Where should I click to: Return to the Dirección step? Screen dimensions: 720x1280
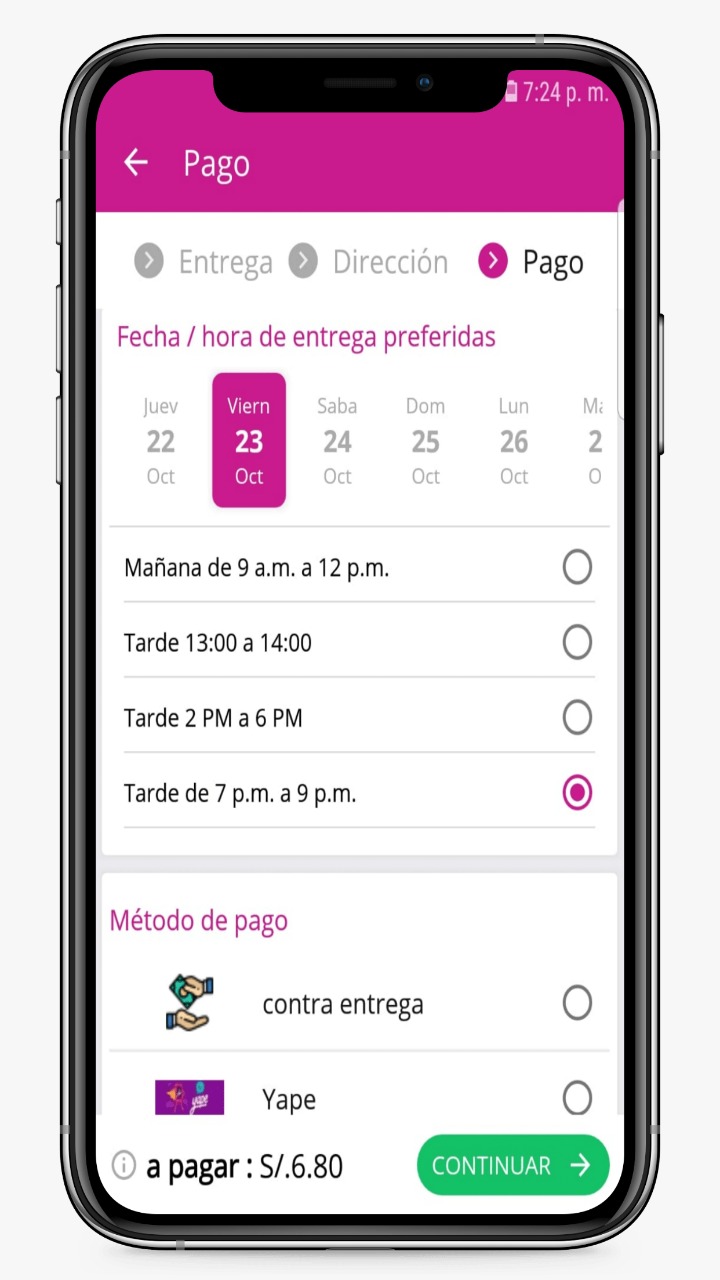click(x=369, y=262)
